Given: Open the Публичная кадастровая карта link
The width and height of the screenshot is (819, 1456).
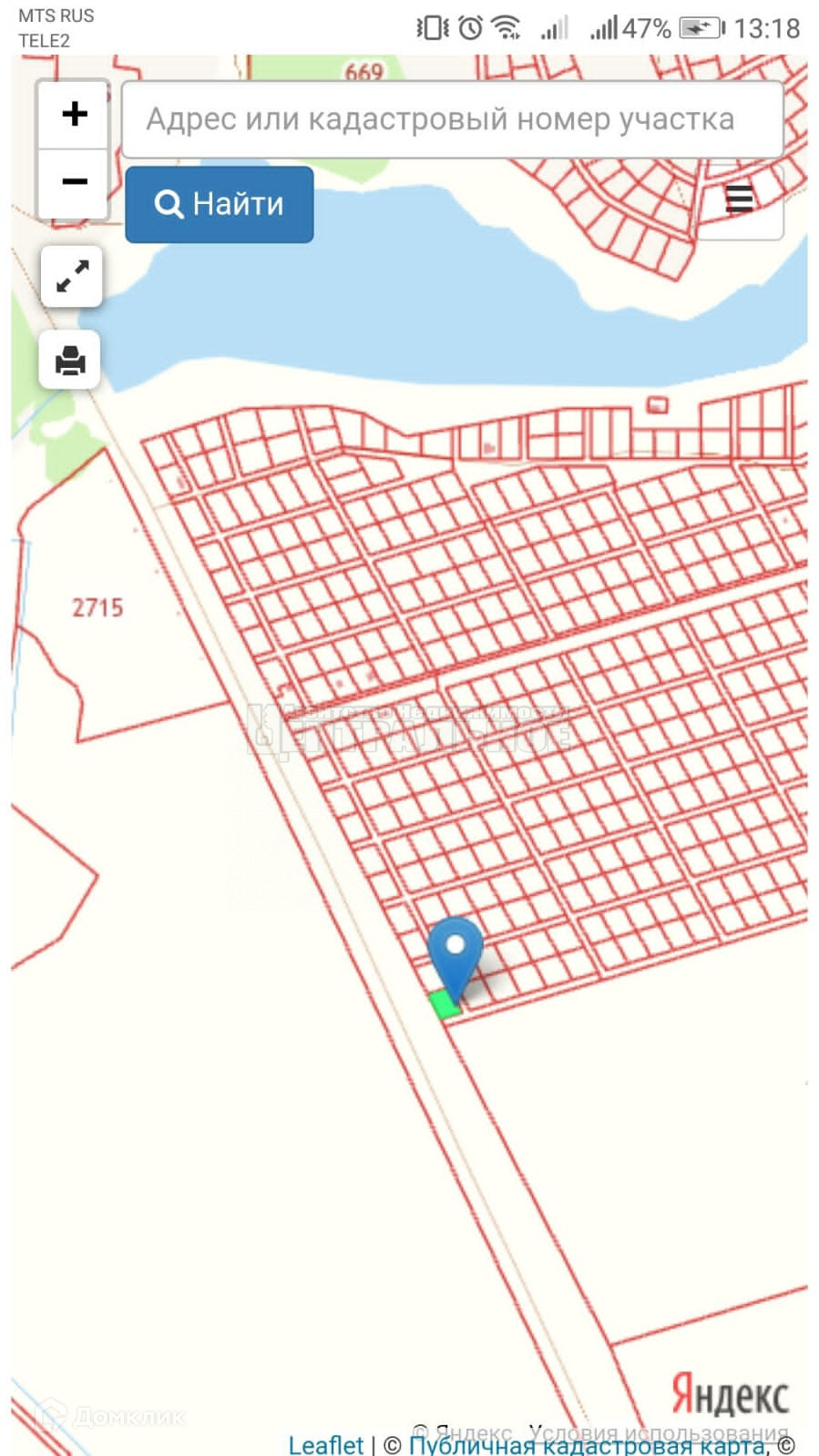Looking at the screenshot, I should 587,1444.
